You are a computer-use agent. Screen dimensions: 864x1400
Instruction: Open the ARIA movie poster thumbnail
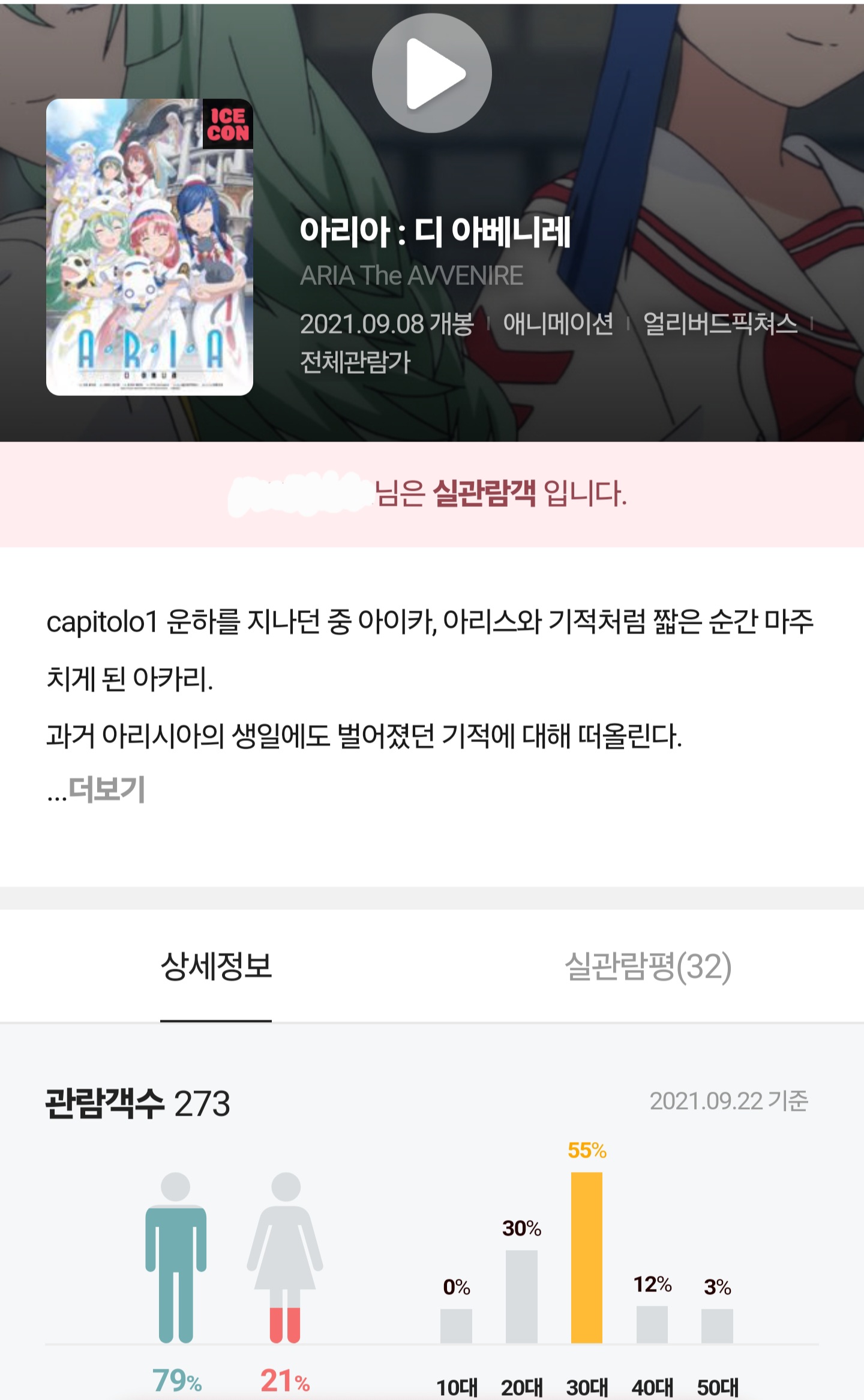[149, 247]
